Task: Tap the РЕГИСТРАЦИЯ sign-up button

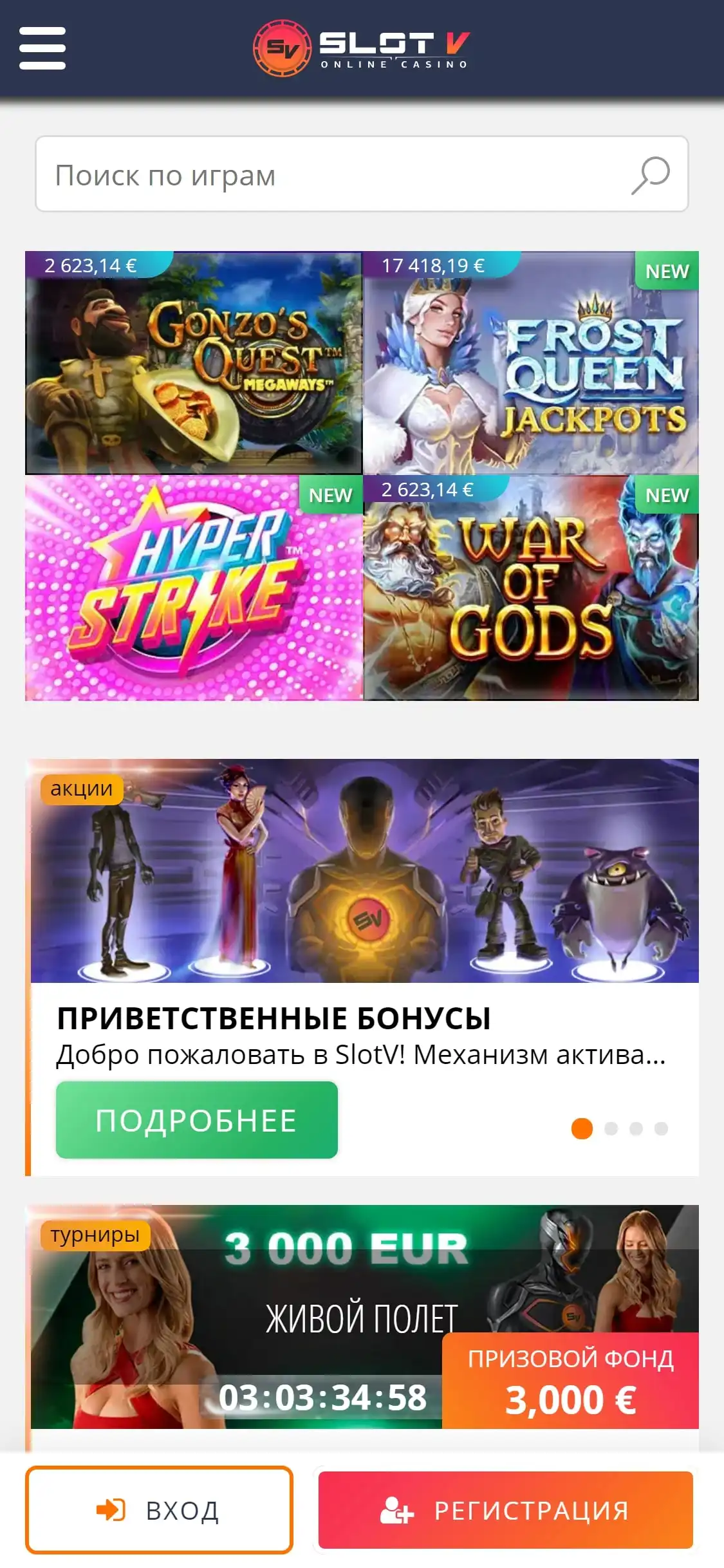Action: coord(505,1510)
